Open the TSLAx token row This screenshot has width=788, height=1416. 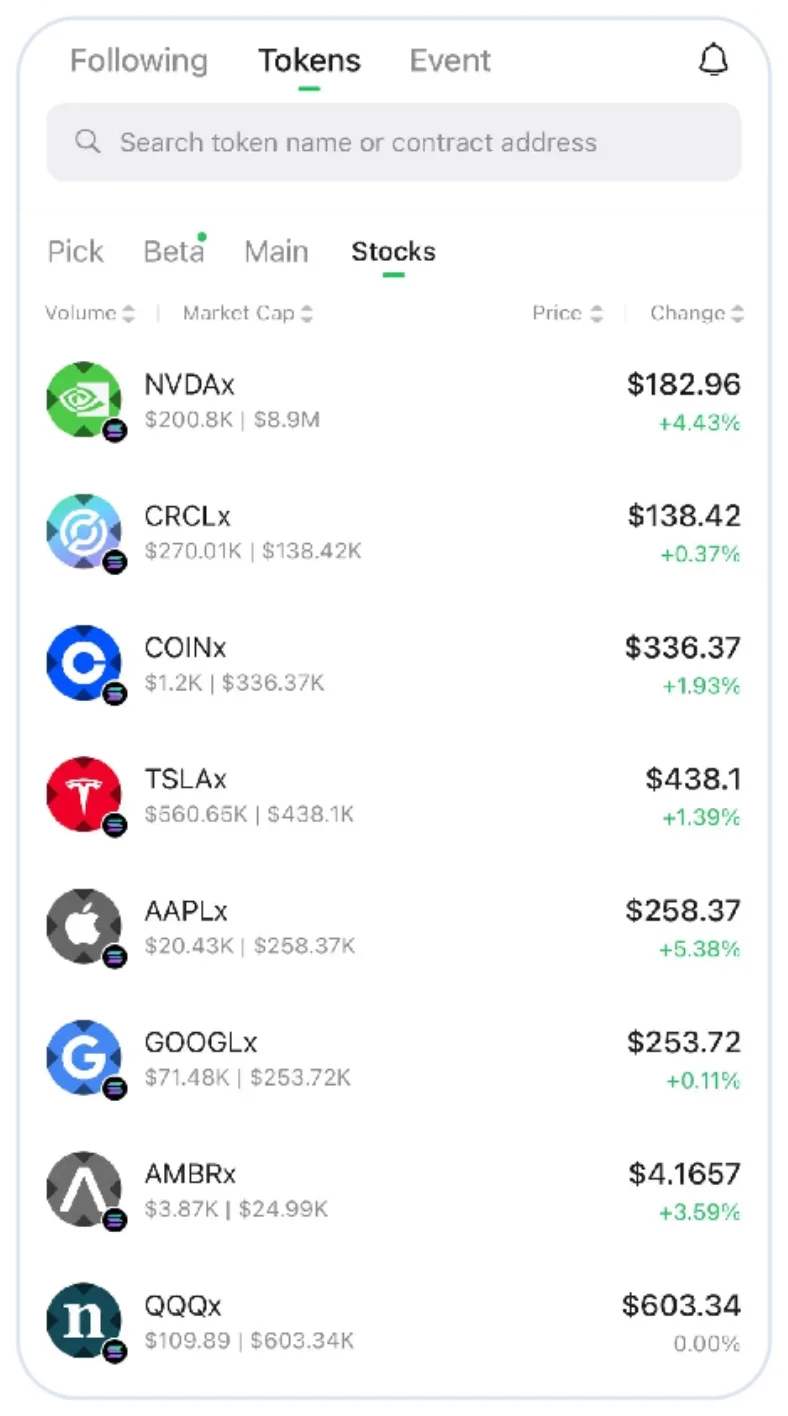pos(394,796)
